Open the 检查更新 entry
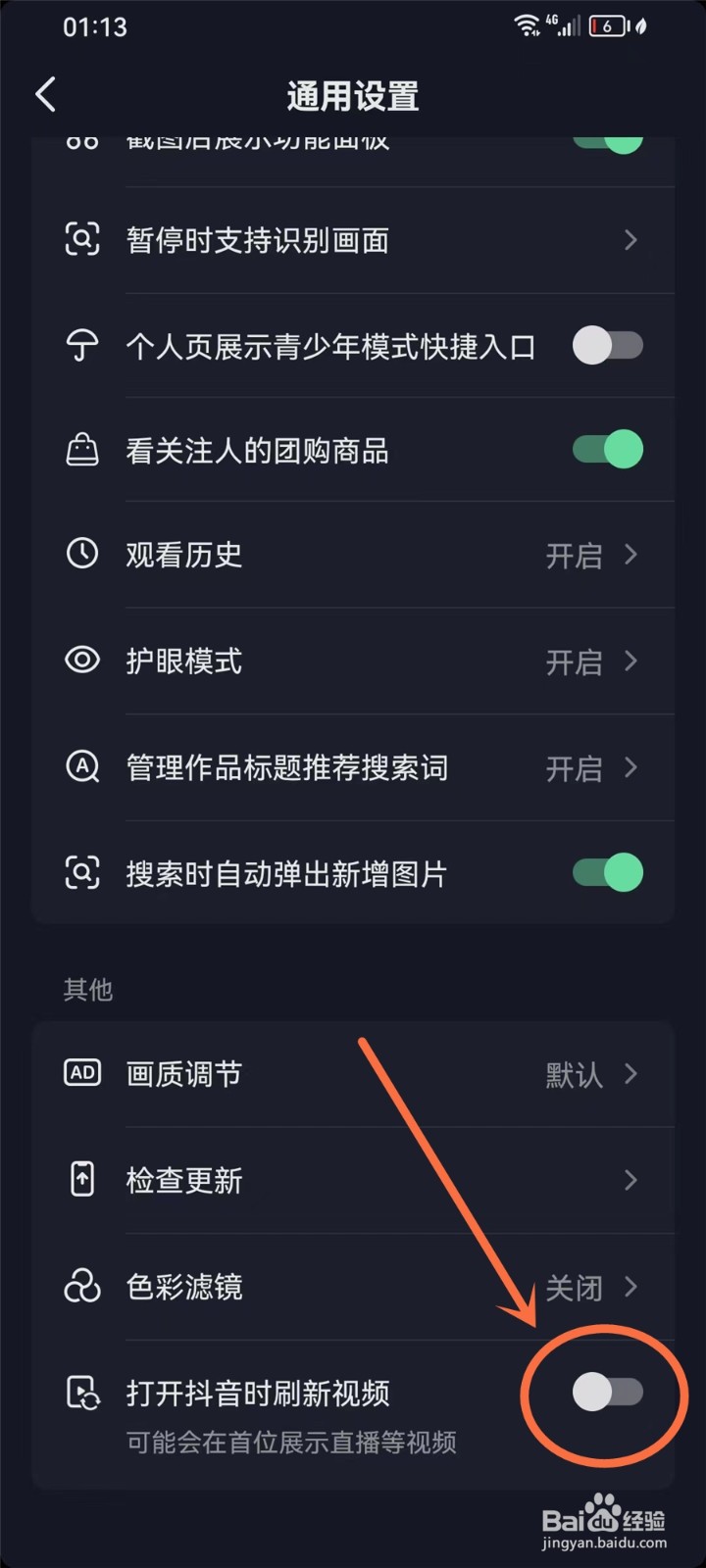The width and height of the screenshot is (706, 1568). [x=353, y=1180]
